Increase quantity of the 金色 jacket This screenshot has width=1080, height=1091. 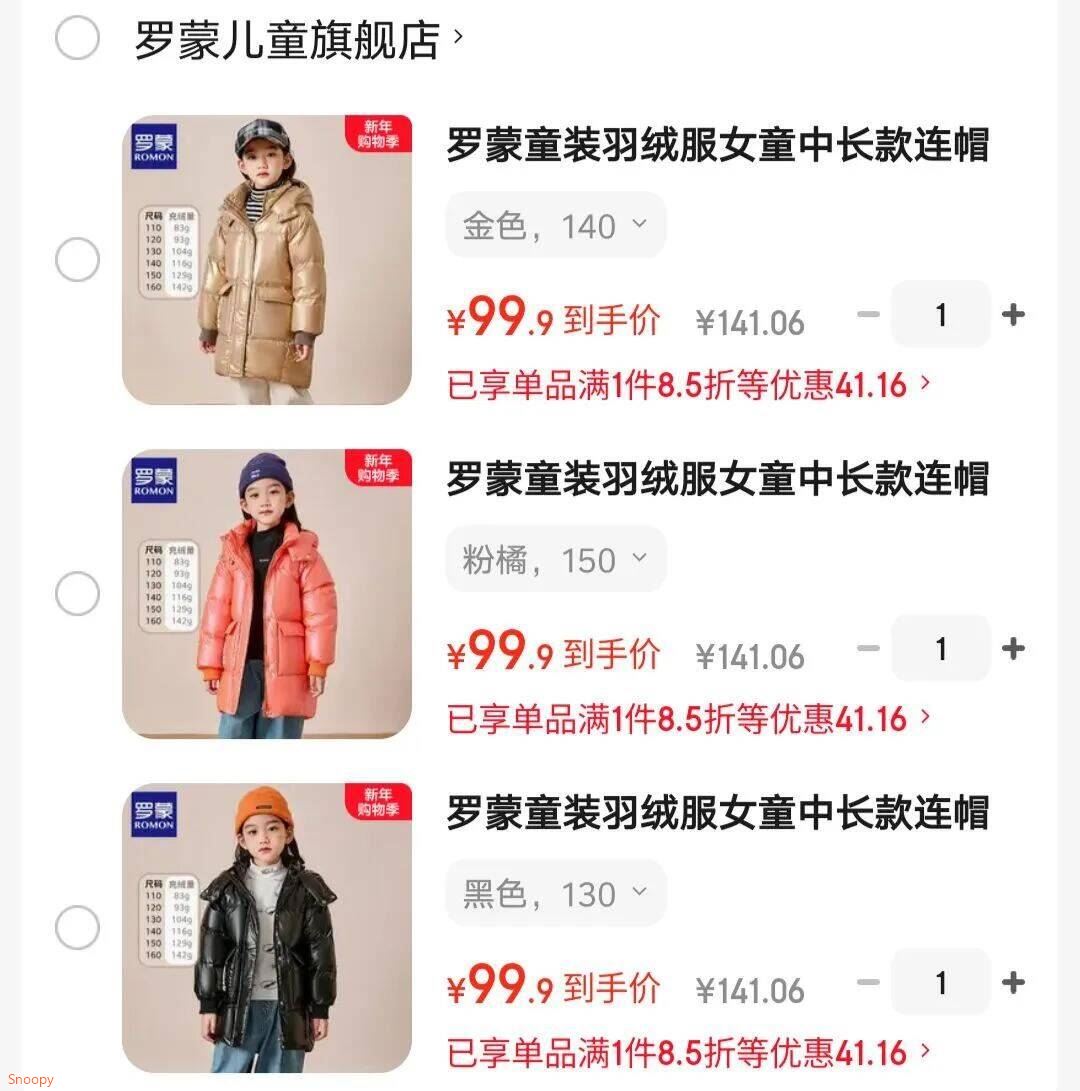(1013, 315)
